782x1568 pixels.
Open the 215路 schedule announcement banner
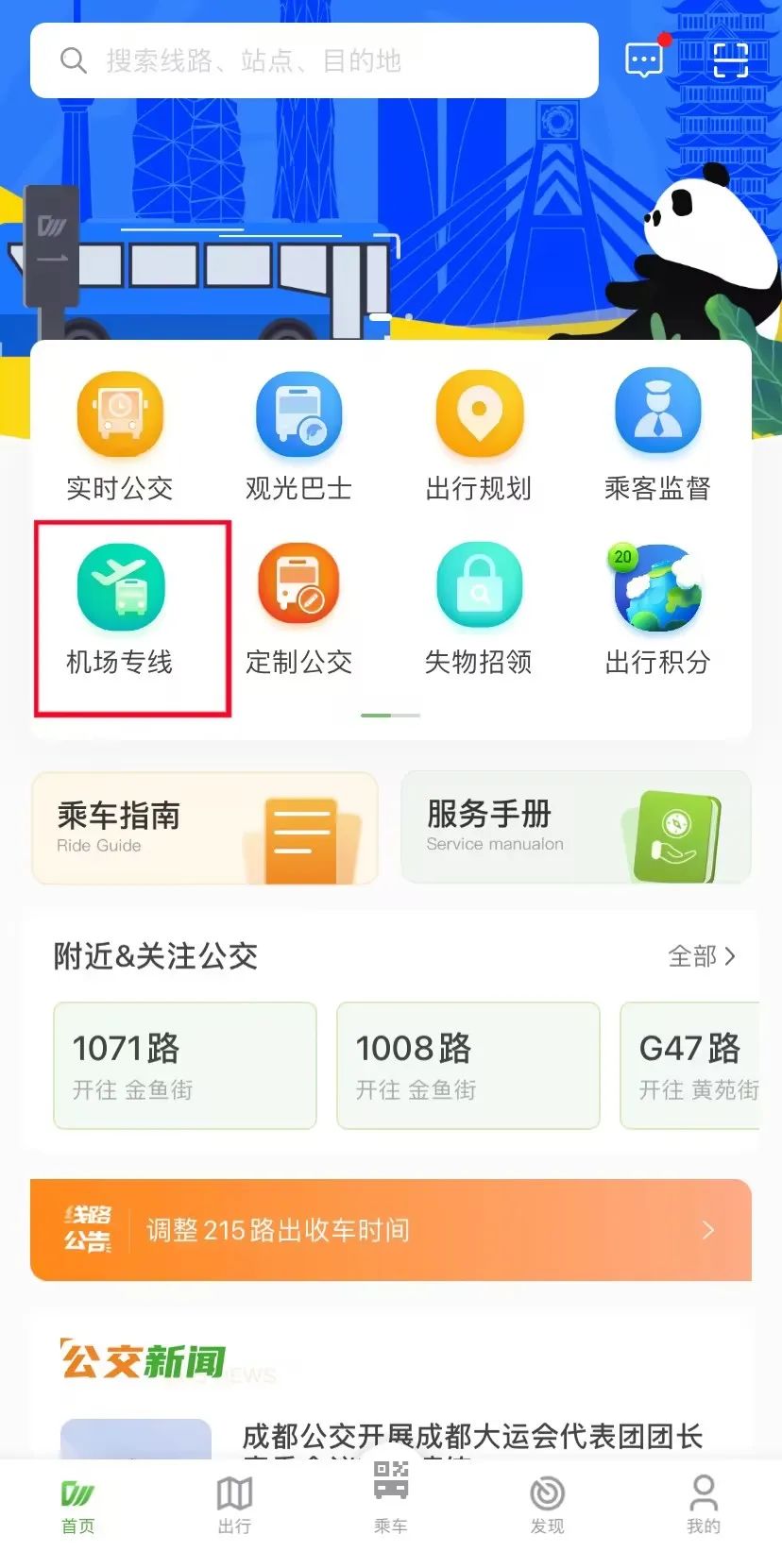[x=391, y=1230]
